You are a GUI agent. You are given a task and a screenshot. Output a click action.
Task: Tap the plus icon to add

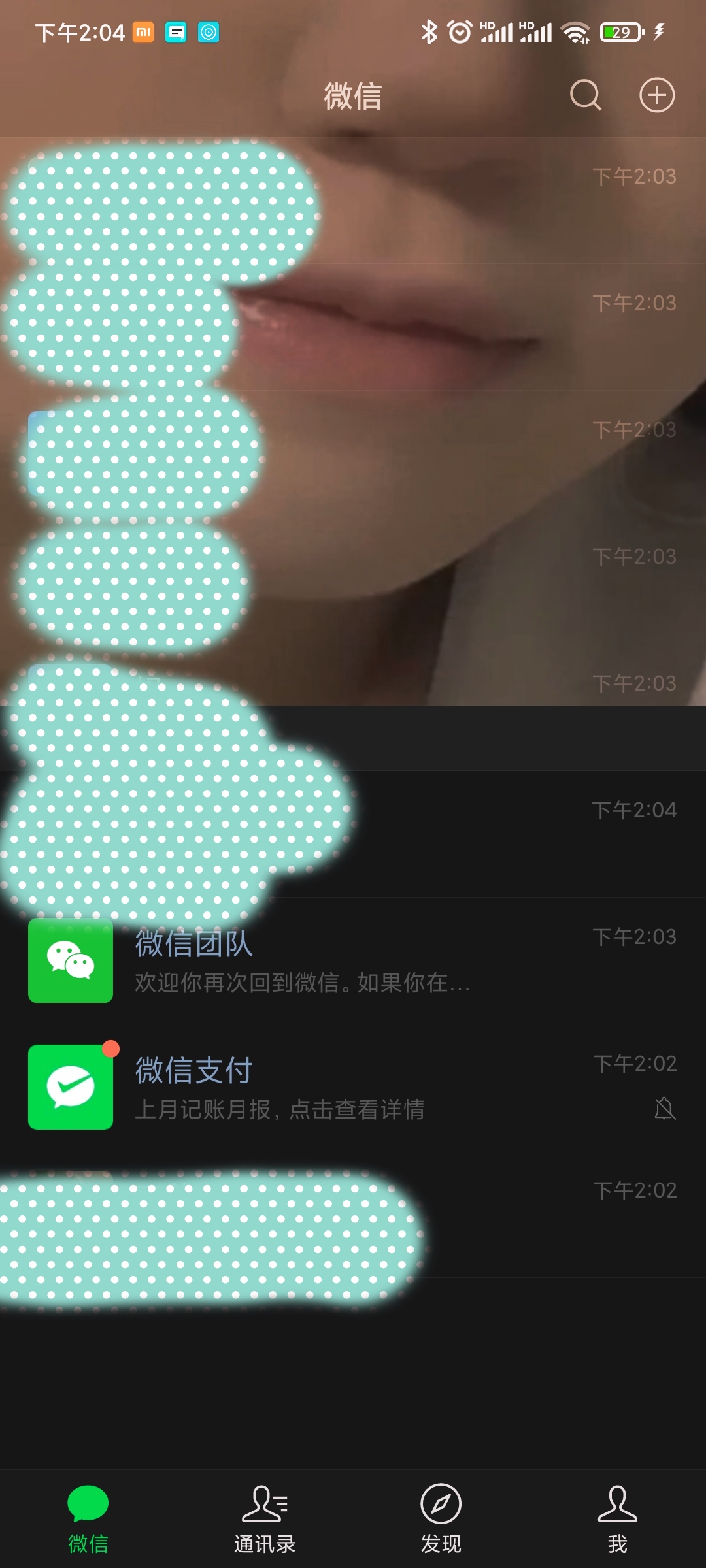point(656,95)
